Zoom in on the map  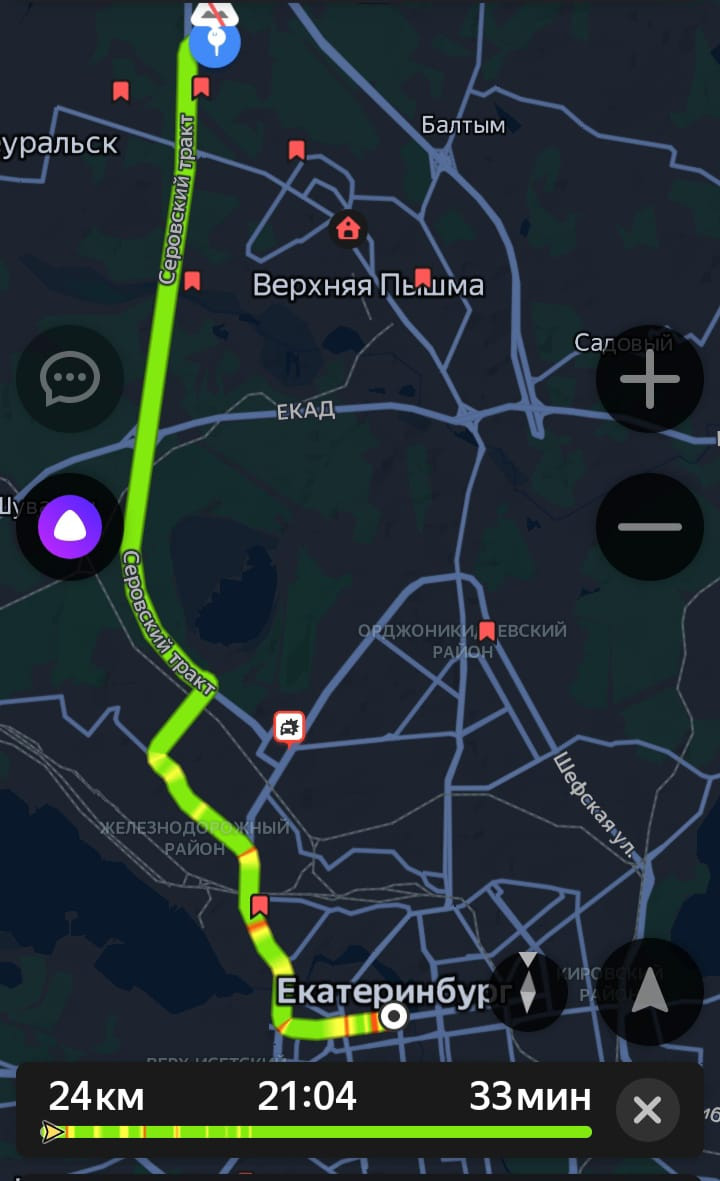(649, 379)
